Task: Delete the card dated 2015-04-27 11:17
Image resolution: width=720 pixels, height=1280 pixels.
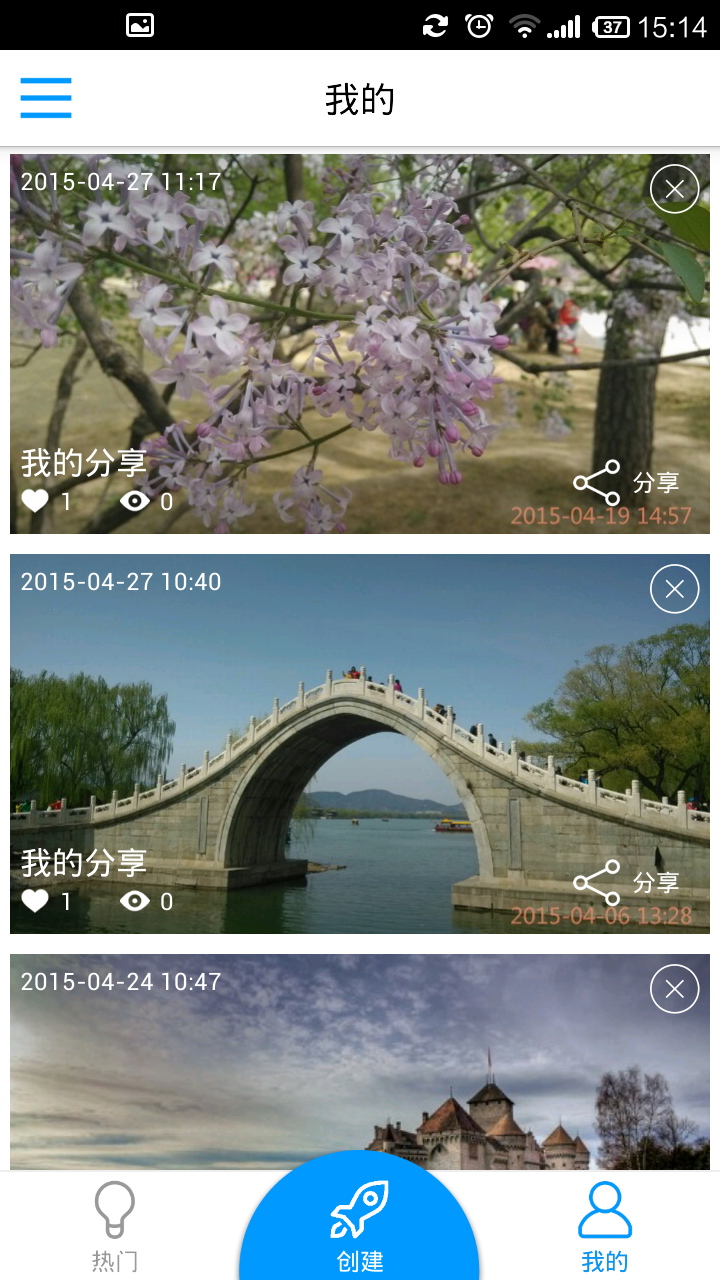Action: (674, 189)
